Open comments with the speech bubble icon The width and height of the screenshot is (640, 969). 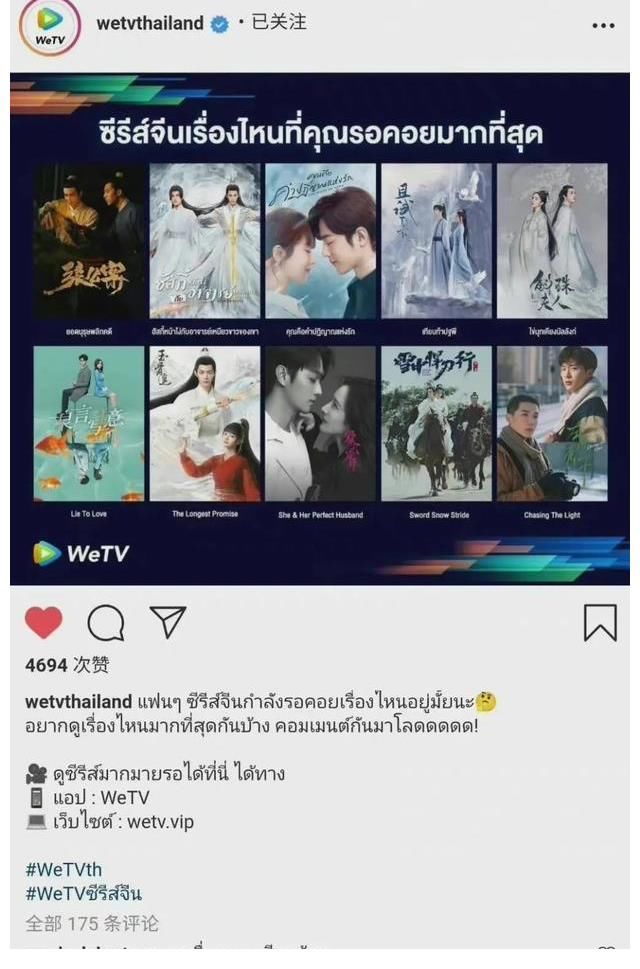(x=106, y=623)
